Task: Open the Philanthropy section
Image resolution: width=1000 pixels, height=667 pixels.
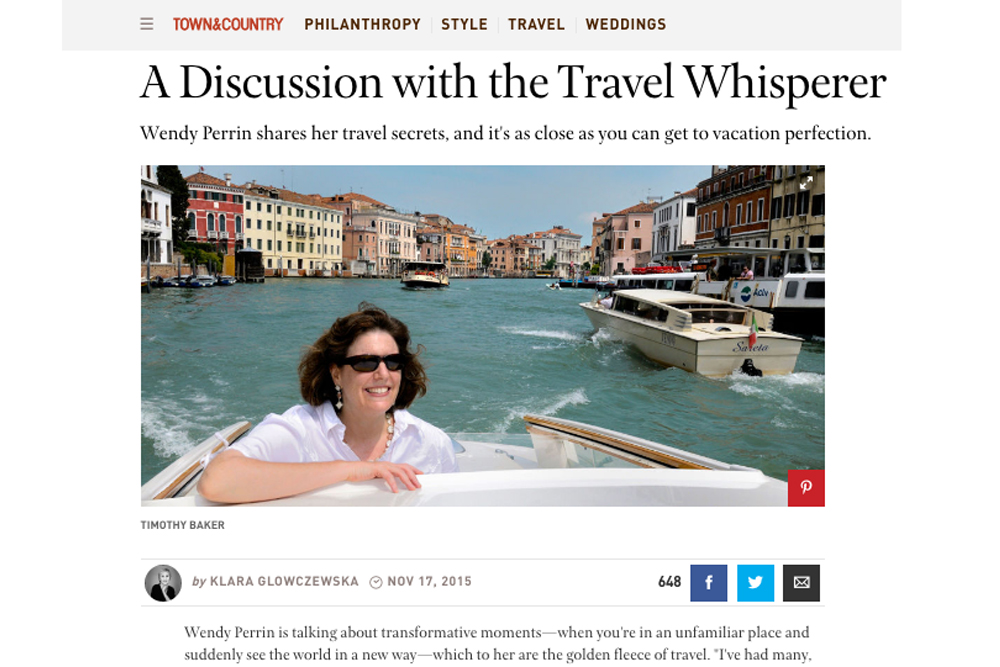Action: (362, 24)
